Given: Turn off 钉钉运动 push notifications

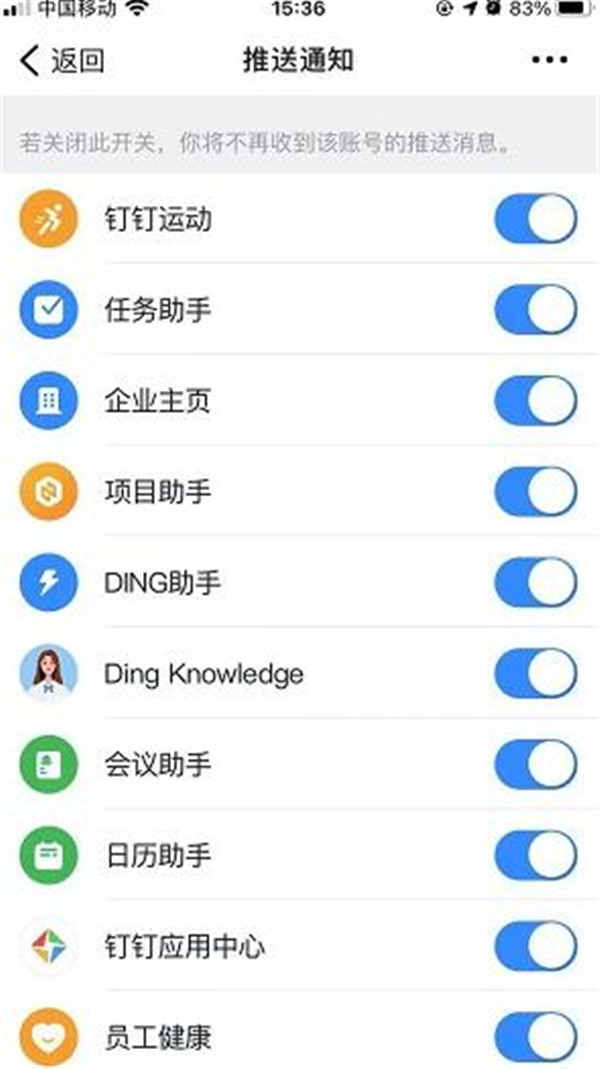Looking at the screenshot, I should click(x=536, y=219).
